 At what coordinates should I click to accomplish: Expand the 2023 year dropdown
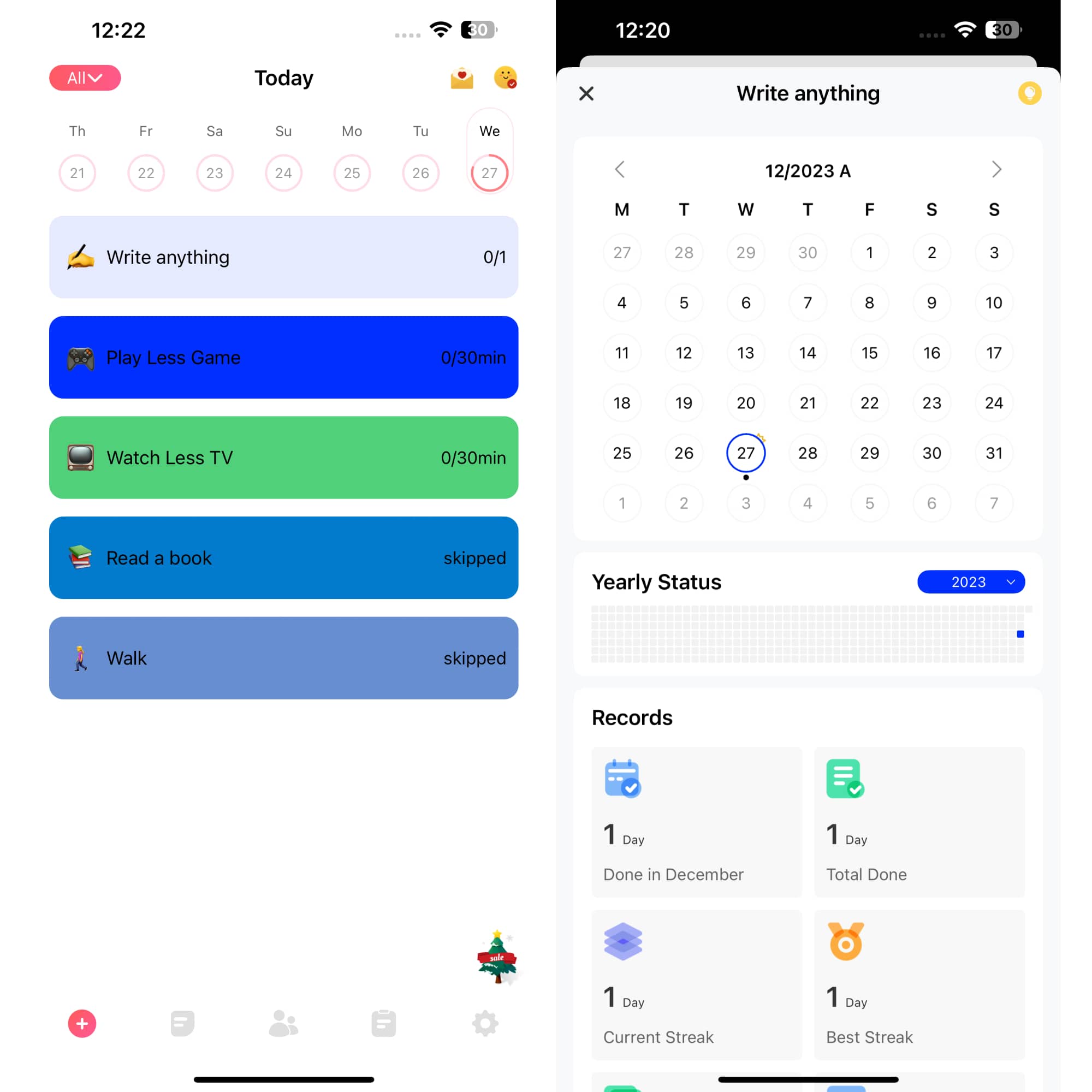[970, 581]
